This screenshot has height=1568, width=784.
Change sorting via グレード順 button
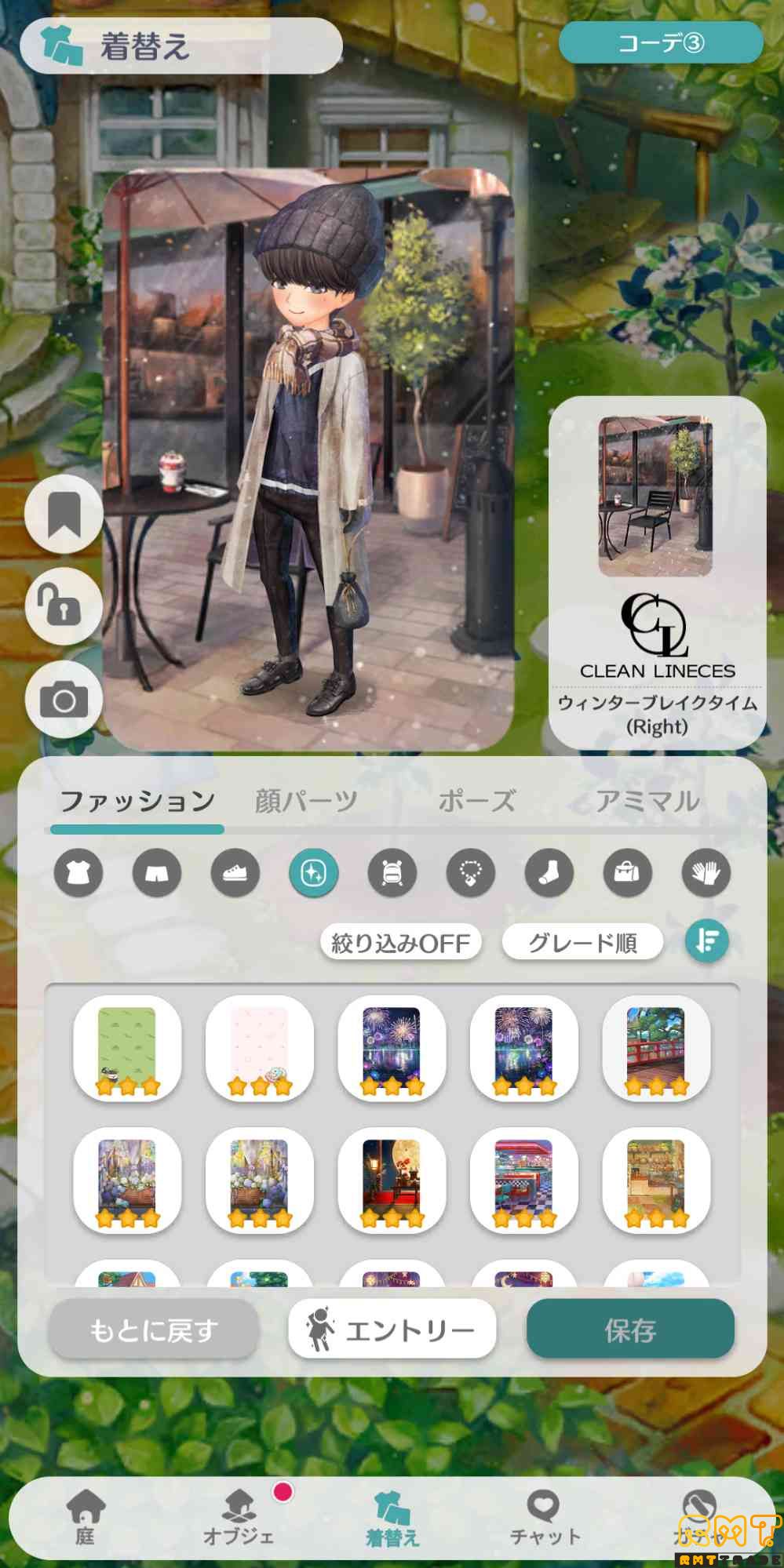[x=582, y=942]
